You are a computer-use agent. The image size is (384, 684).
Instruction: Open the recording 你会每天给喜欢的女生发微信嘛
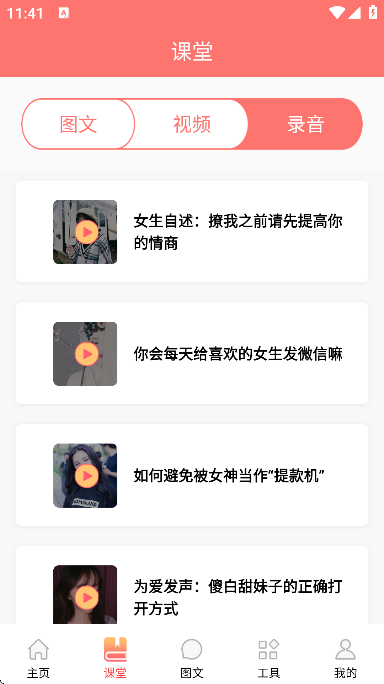coord(192,353)
